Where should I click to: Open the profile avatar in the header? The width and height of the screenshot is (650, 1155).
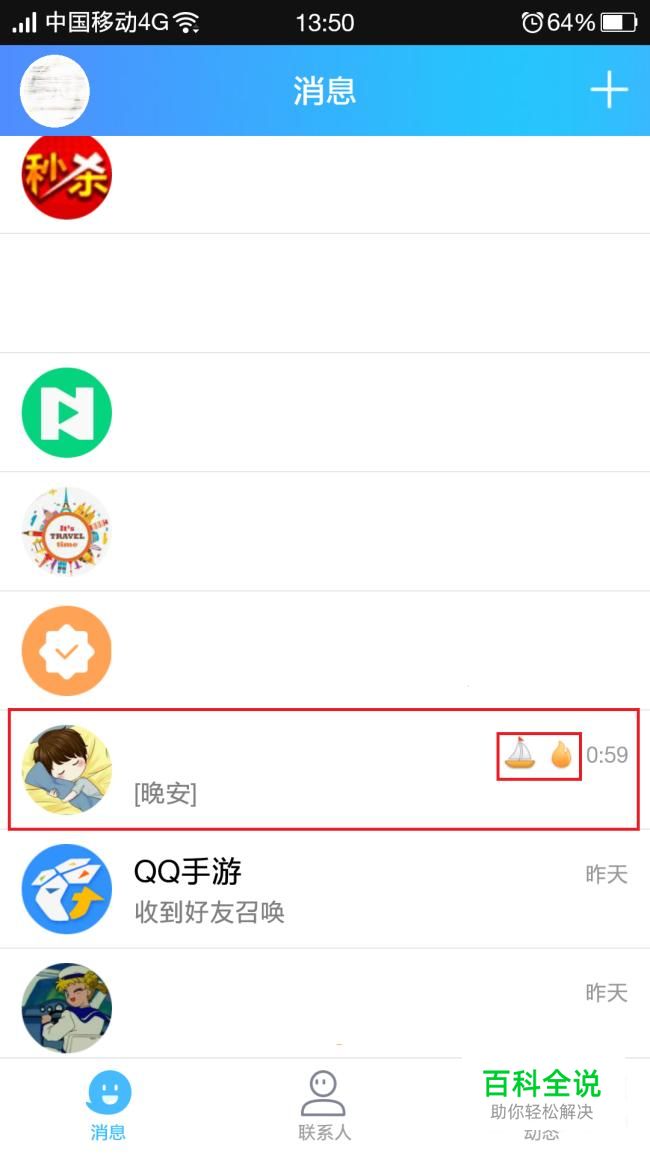55,91
